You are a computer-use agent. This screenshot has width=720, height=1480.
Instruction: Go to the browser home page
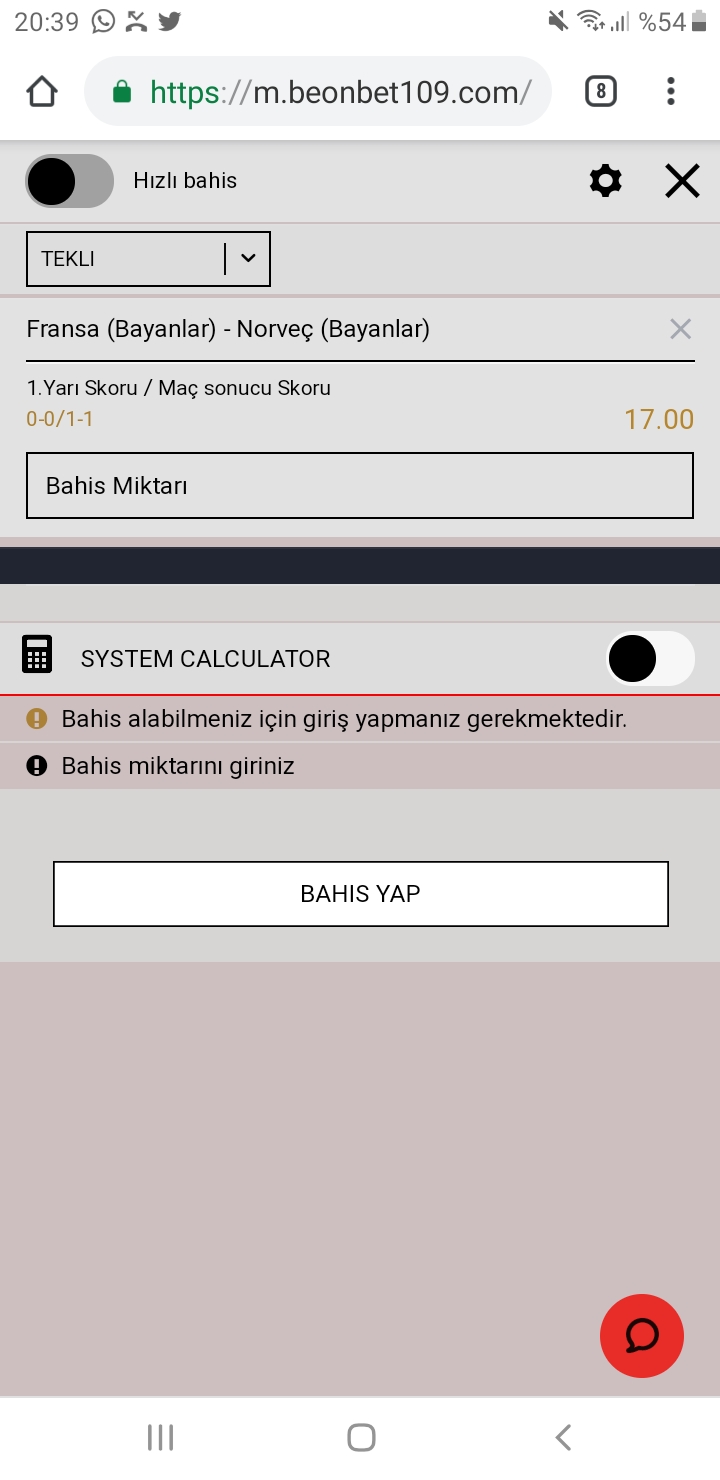pyautogui.click(x=42, y=92)
